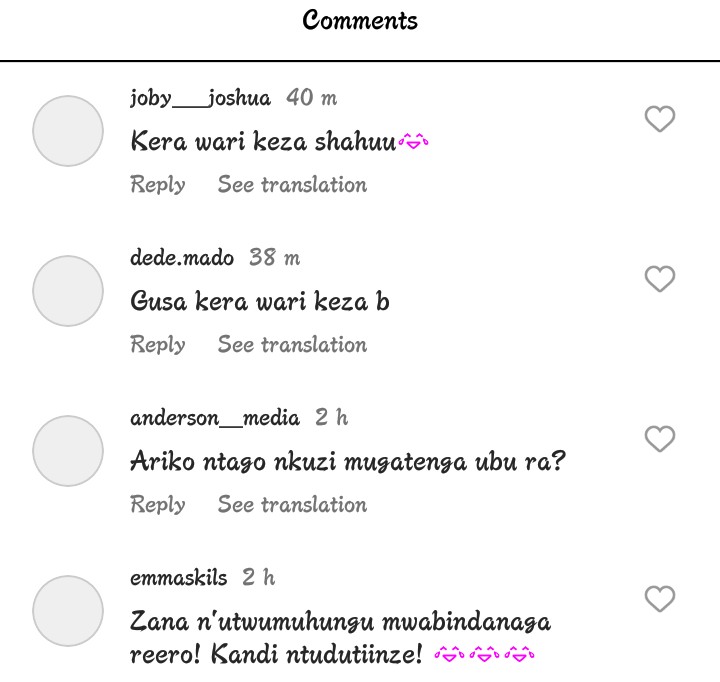Image resolution: width=720 pixels, height=682 pixels.
Task: See translation of joby___joshua's comment
Action: [292, 185]
